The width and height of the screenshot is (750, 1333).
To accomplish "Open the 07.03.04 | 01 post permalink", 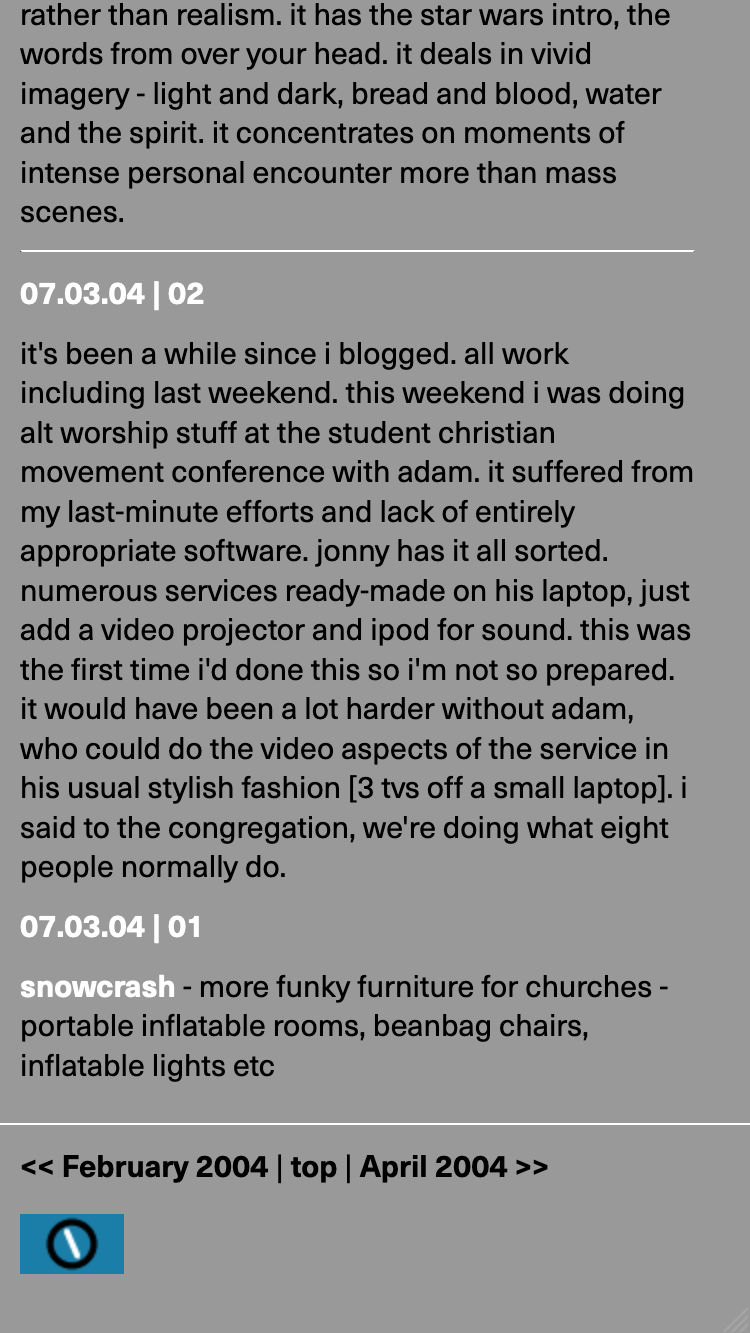I will click(x=110, y=927).
